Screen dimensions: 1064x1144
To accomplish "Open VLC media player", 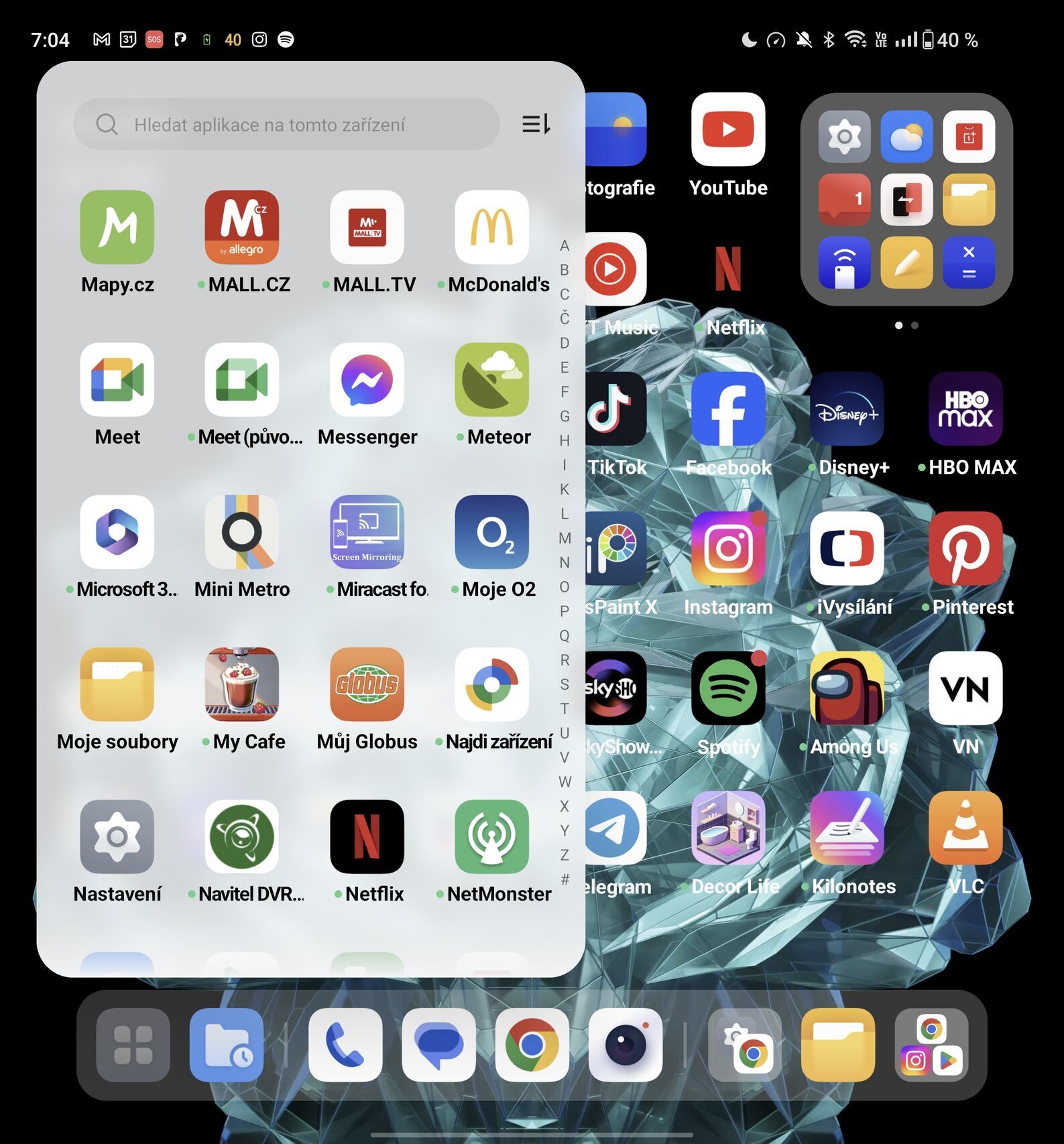I will pyautogui.click(x=965, y=828).
